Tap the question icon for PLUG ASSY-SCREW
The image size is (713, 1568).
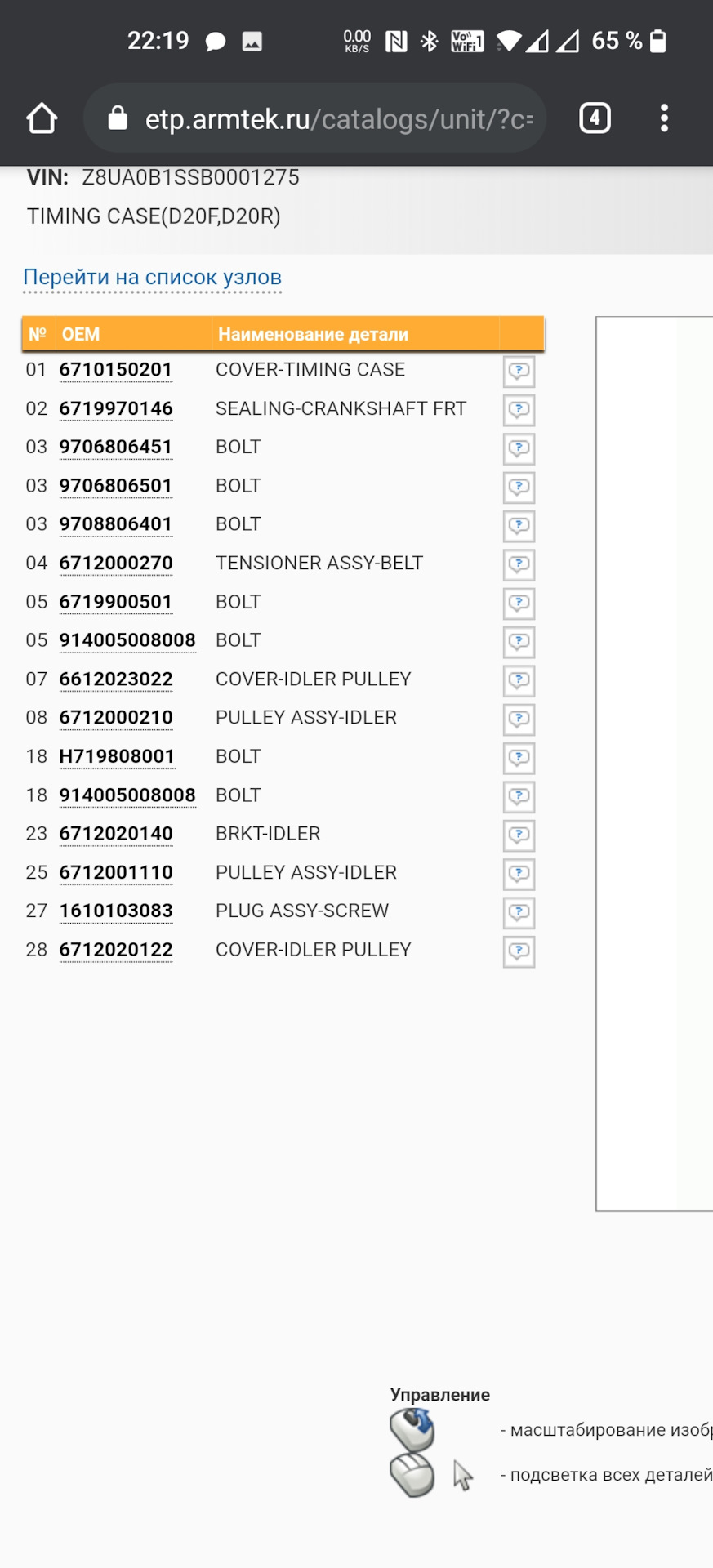tap(519, 912)
